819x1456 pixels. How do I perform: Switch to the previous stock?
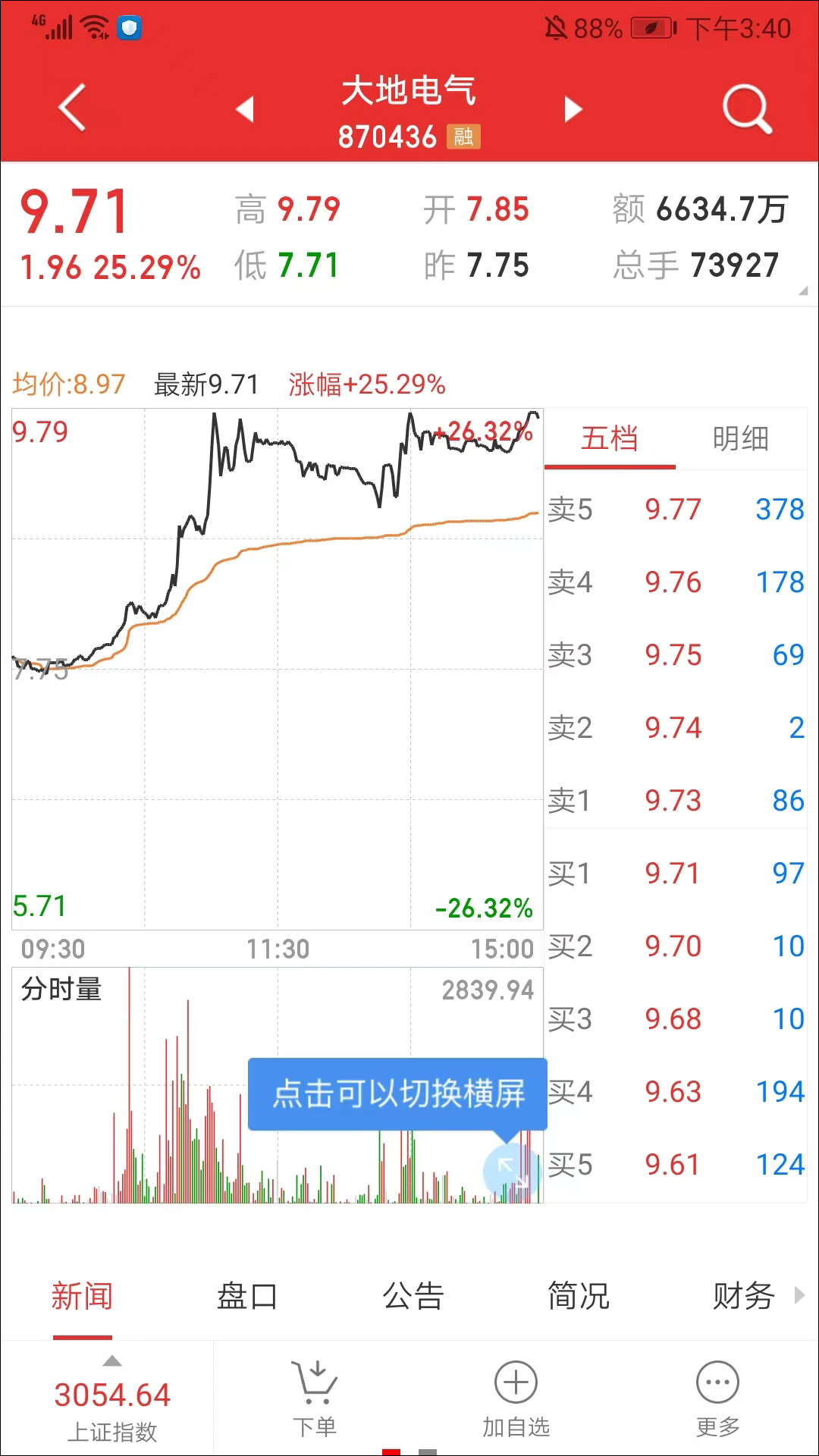[245, 109]
